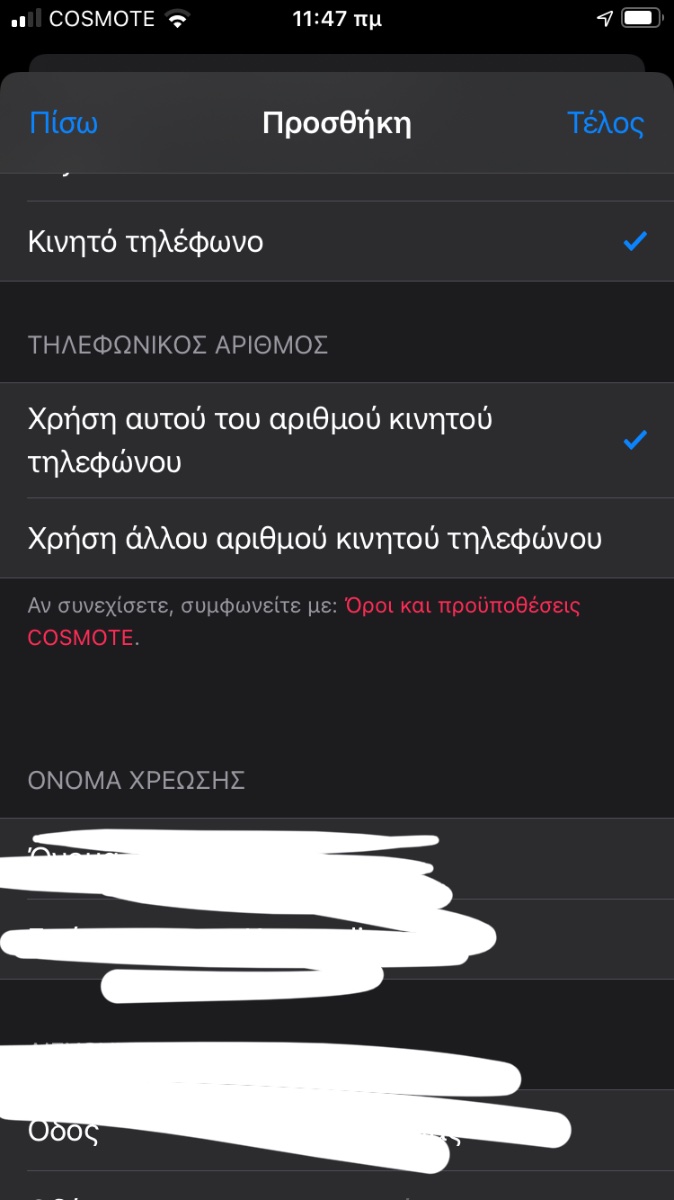
Task: Select Κινητό τηλέφωνο payment method
Action: (x=337, y=241)
